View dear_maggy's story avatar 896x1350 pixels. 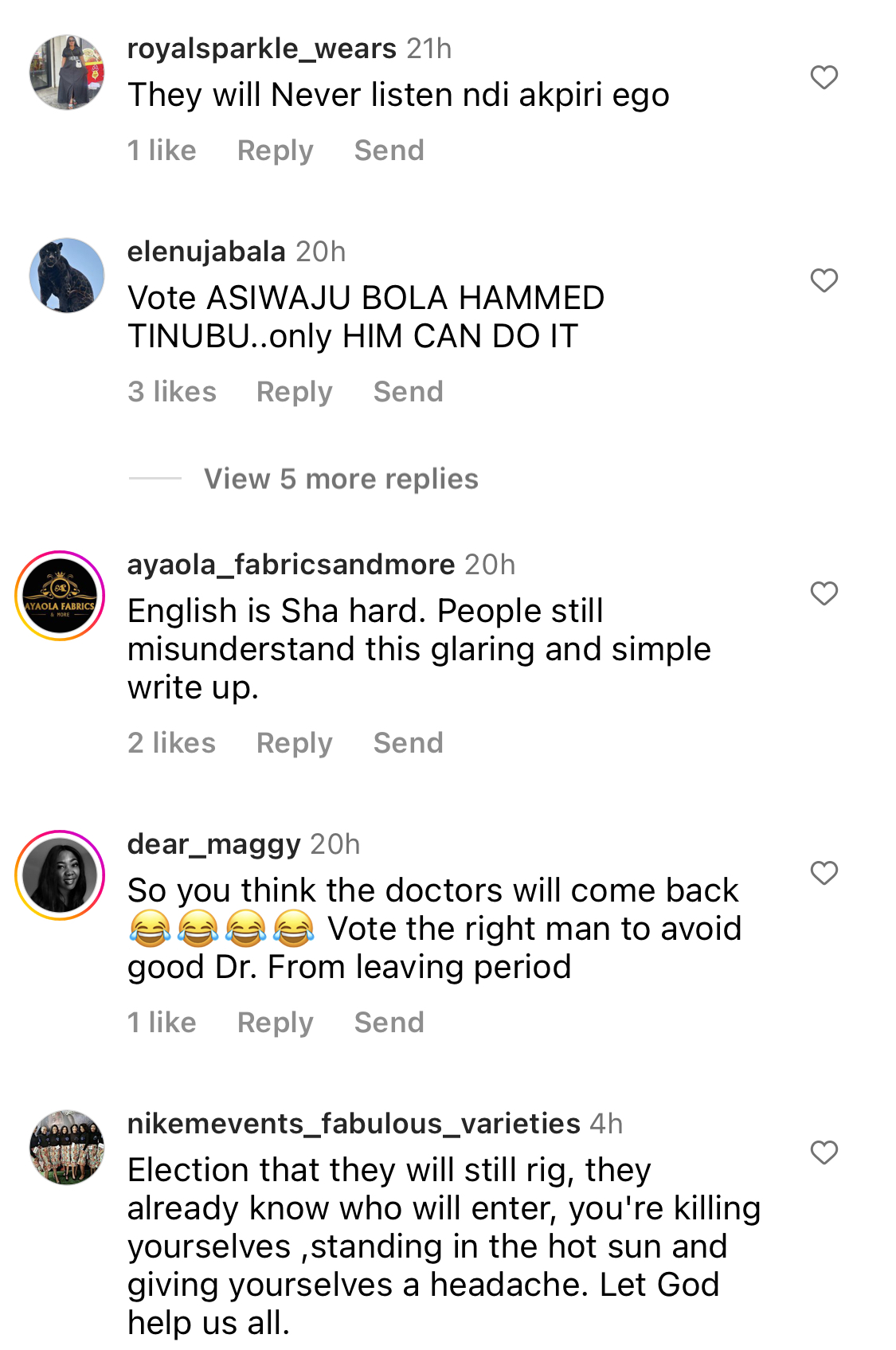coord(60,875)
